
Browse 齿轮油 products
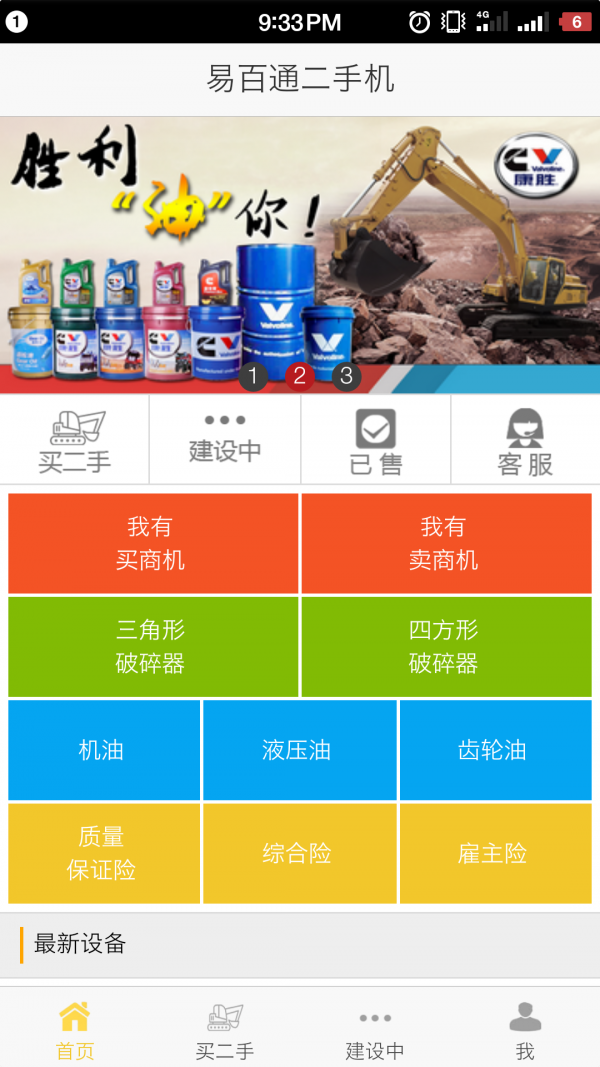tap(495, 750)
